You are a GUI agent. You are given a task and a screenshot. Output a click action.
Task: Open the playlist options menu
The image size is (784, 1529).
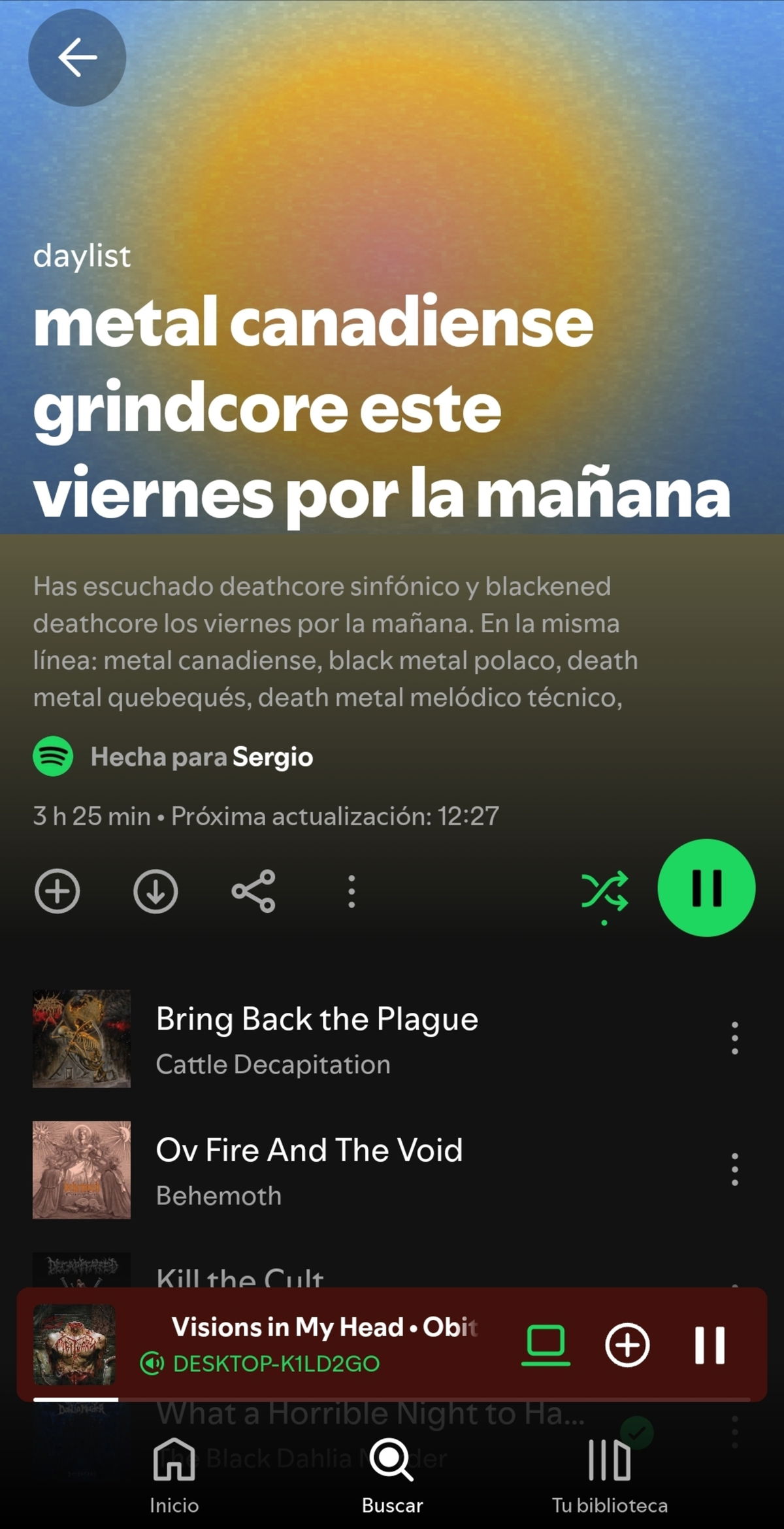(x=351, y=890)
